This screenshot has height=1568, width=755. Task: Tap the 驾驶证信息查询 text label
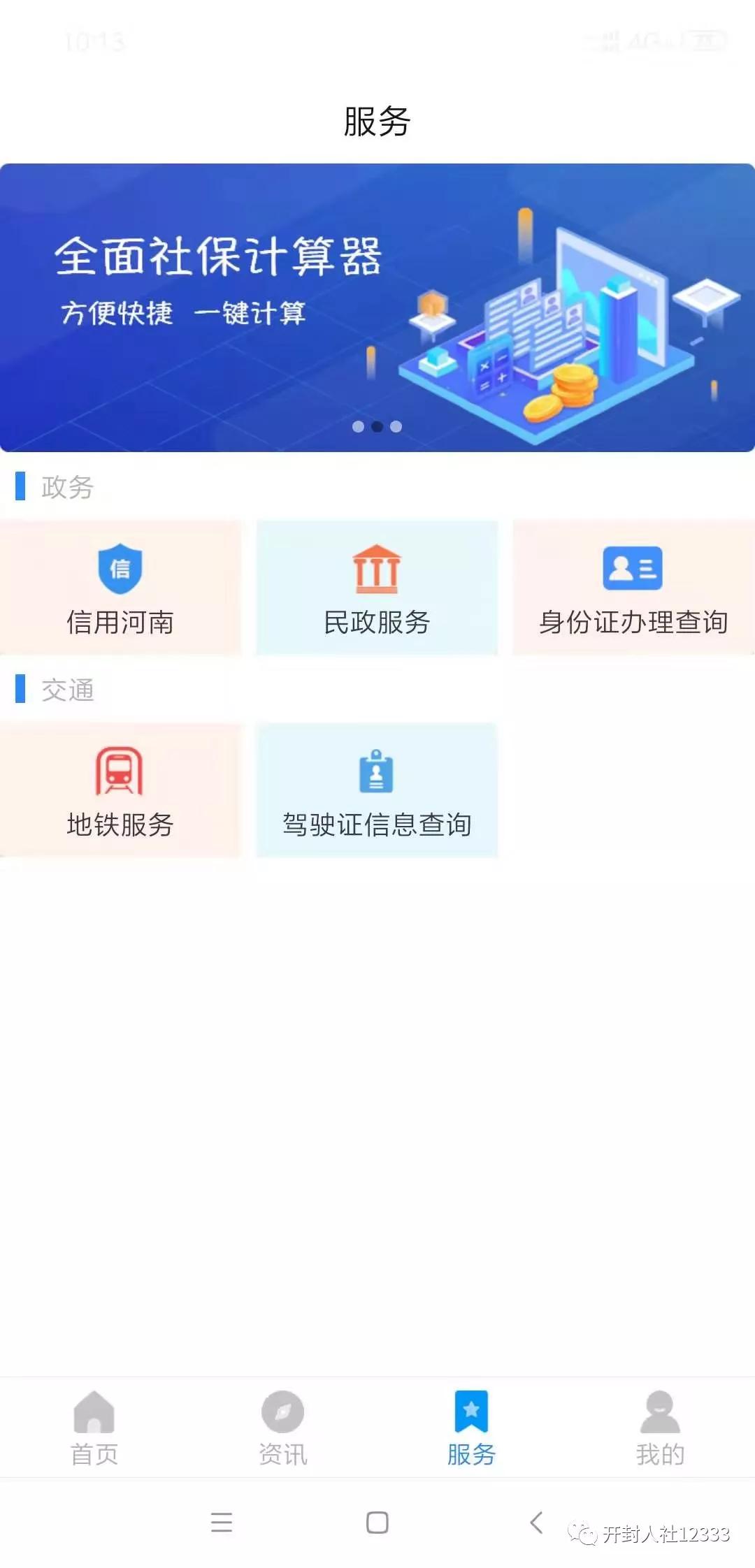tap(376, 825)
